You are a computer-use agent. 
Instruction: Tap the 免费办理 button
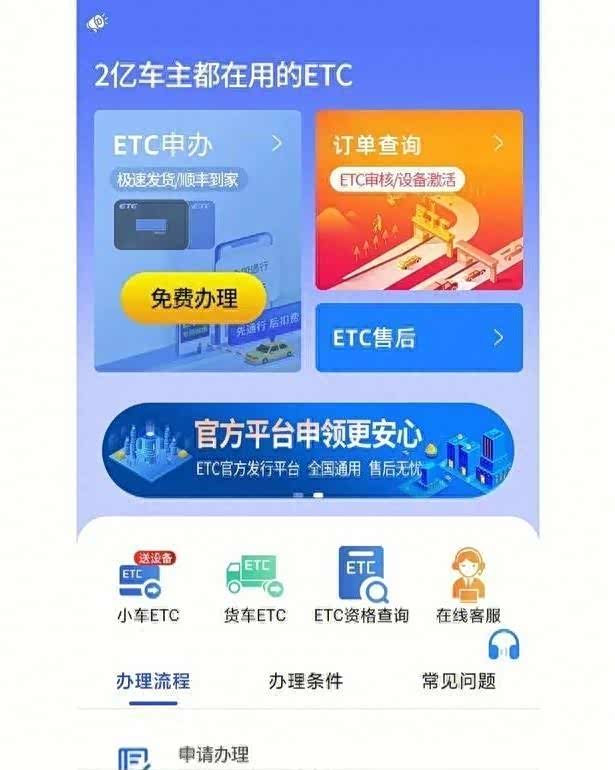pos(193,298)
